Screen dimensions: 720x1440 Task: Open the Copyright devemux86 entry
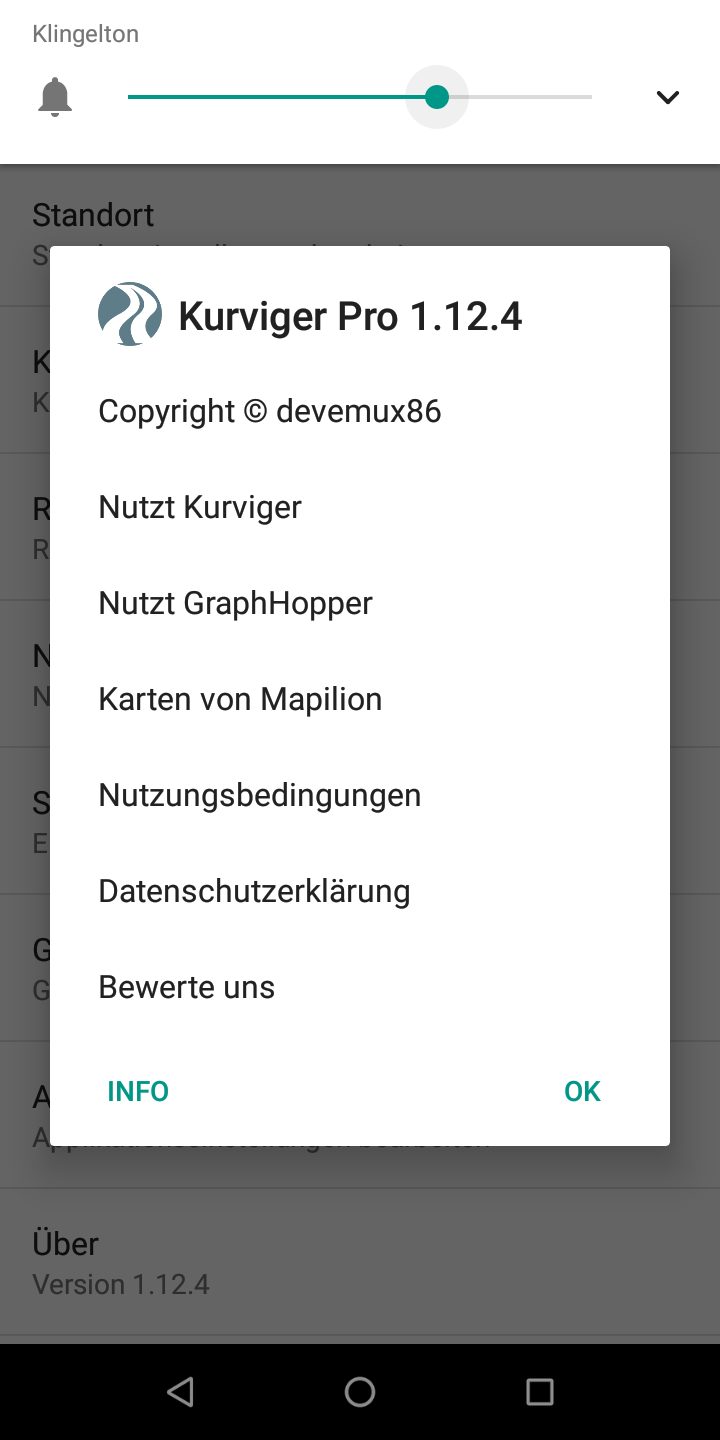(360, 411)
